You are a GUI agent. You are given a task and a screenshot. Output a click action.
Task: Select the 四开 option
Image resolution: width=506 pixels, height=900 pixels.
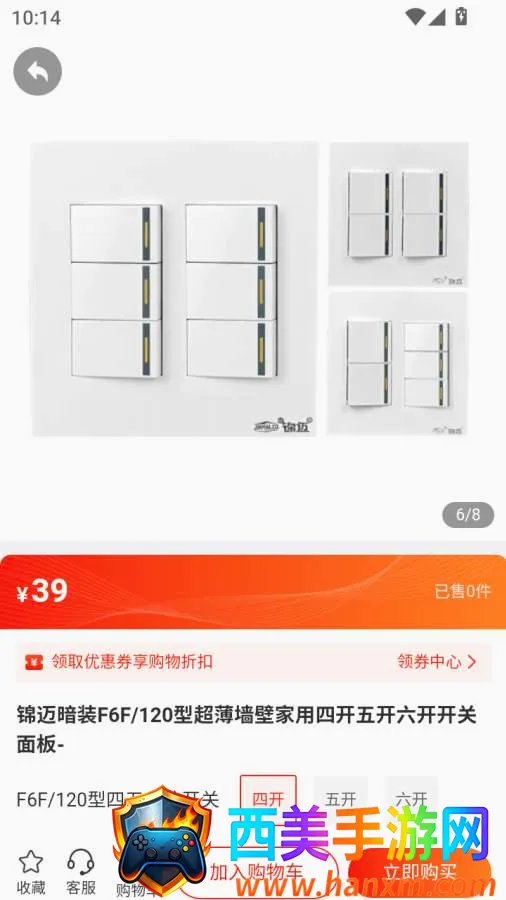click(268, 799)
